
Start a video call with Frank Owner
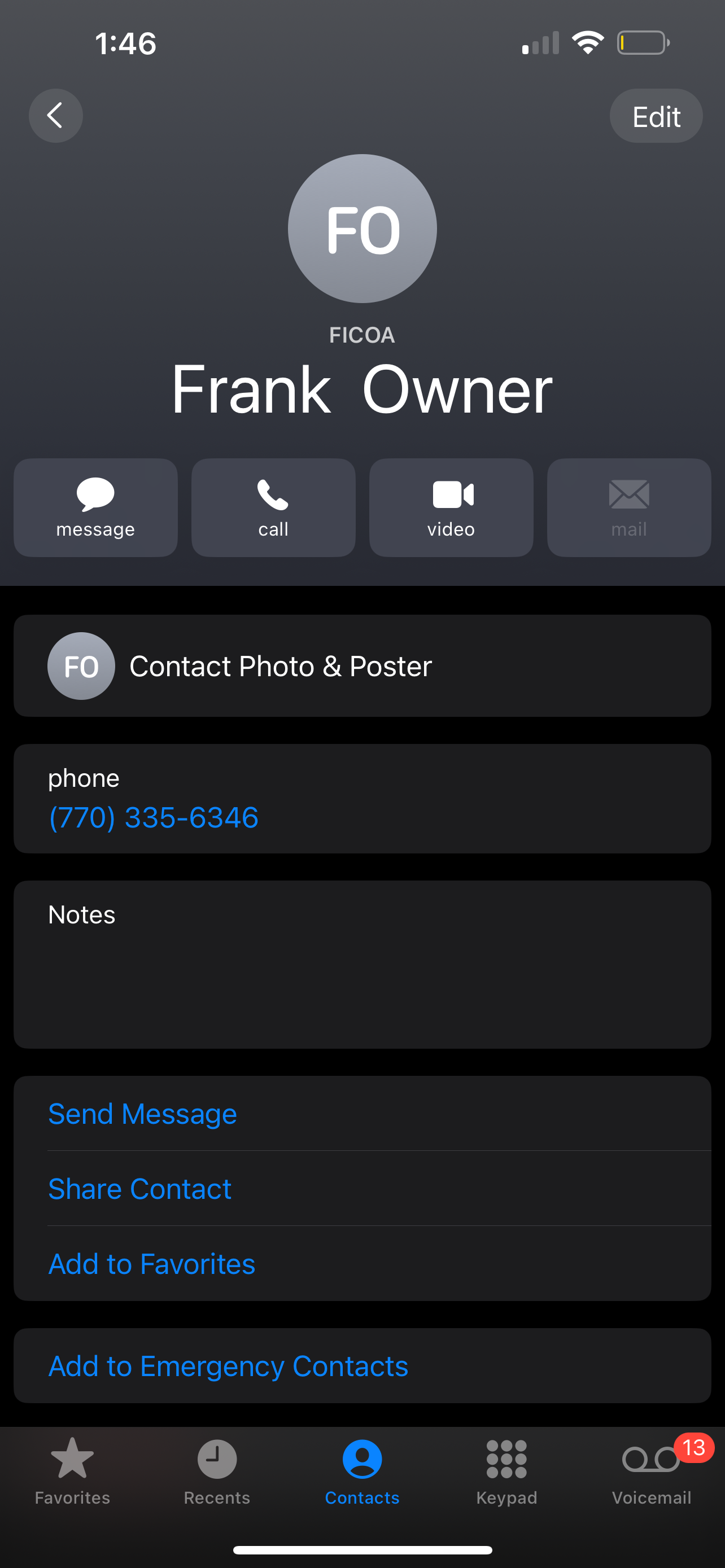[x=451, y=507]
